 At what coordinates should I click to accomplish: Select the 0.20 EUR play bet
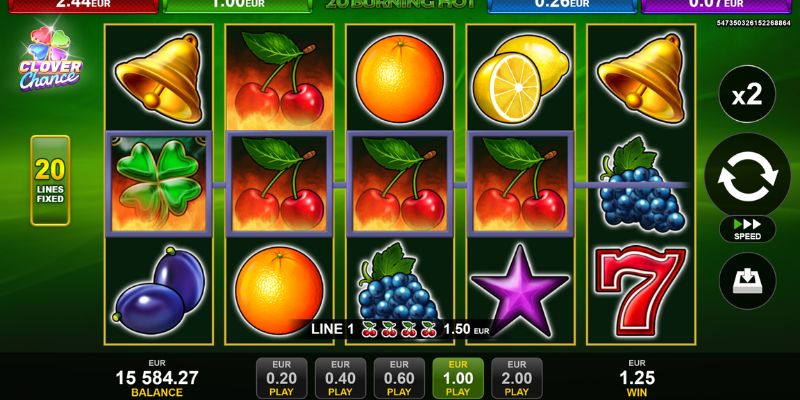(x=281, y=378)
